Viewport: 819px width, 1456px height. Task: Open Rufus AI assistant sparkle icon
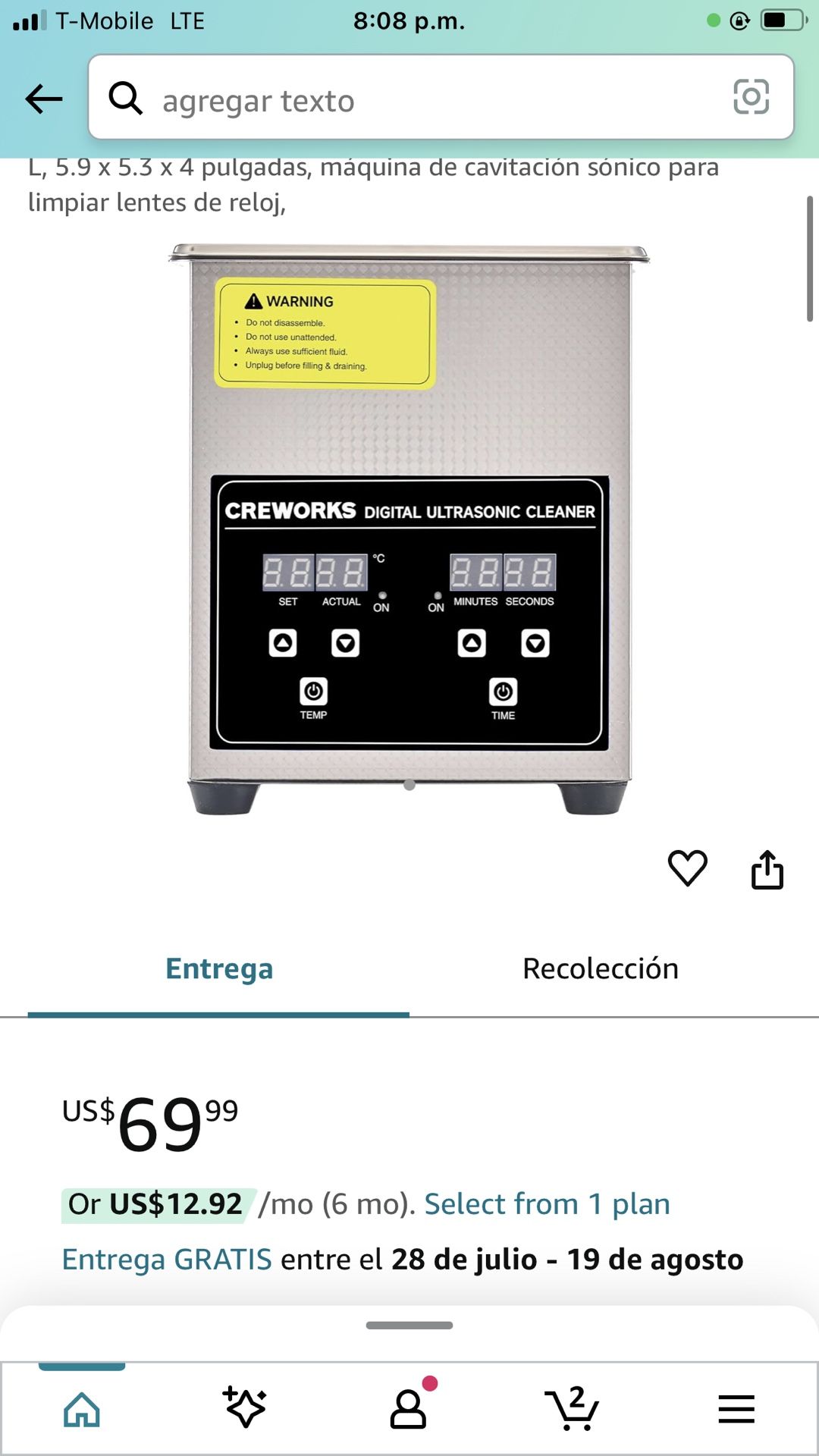click(246, 1407)
